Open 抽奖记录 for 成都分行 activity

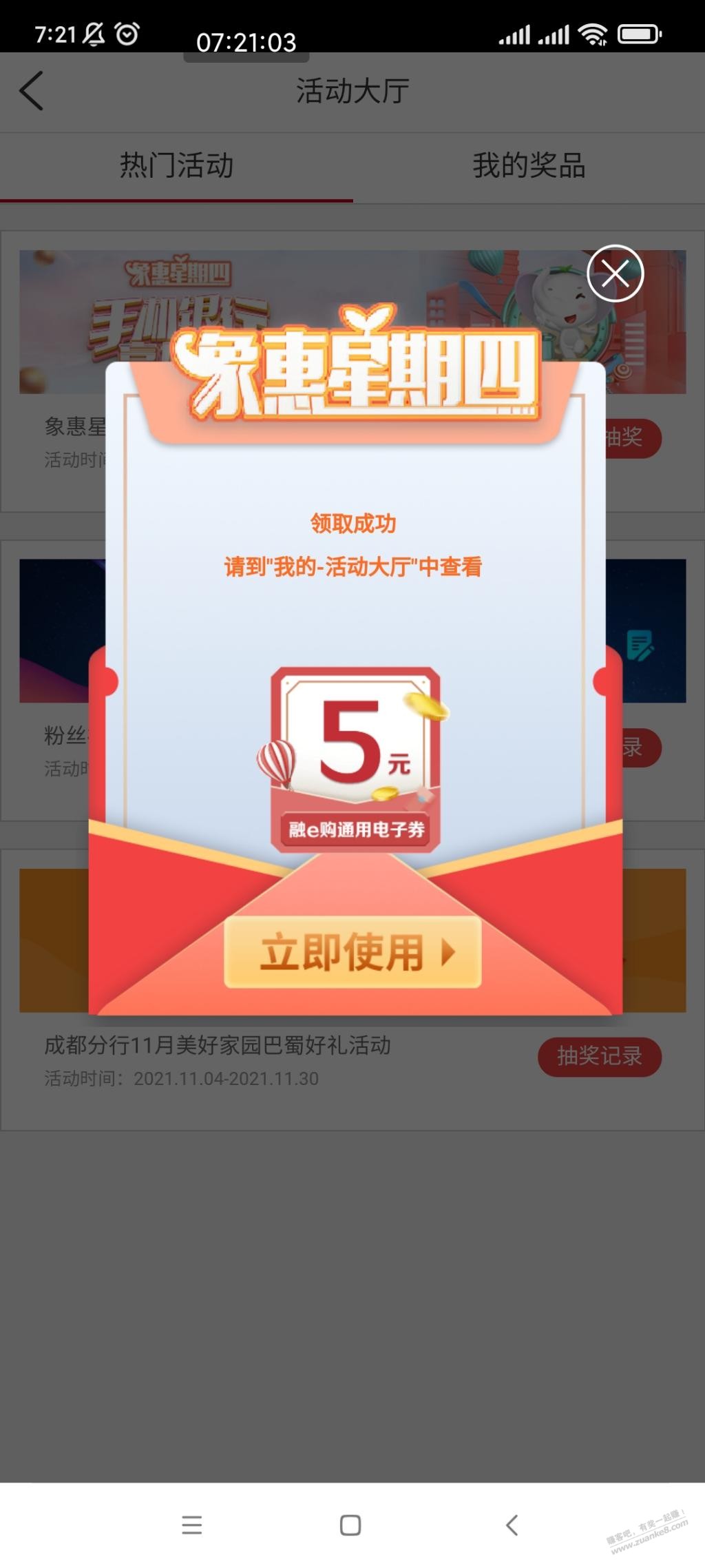coord(599,1056)
